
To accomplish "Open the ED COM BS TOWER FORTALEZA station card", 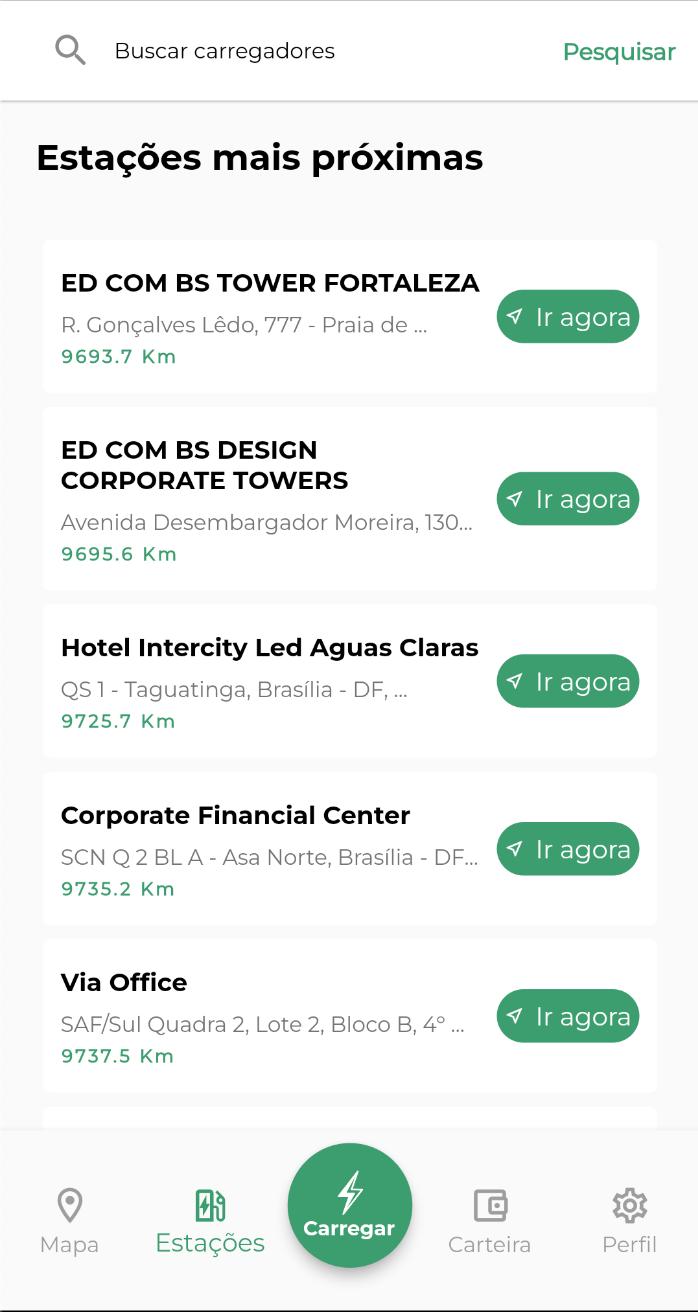I will 350,316.
